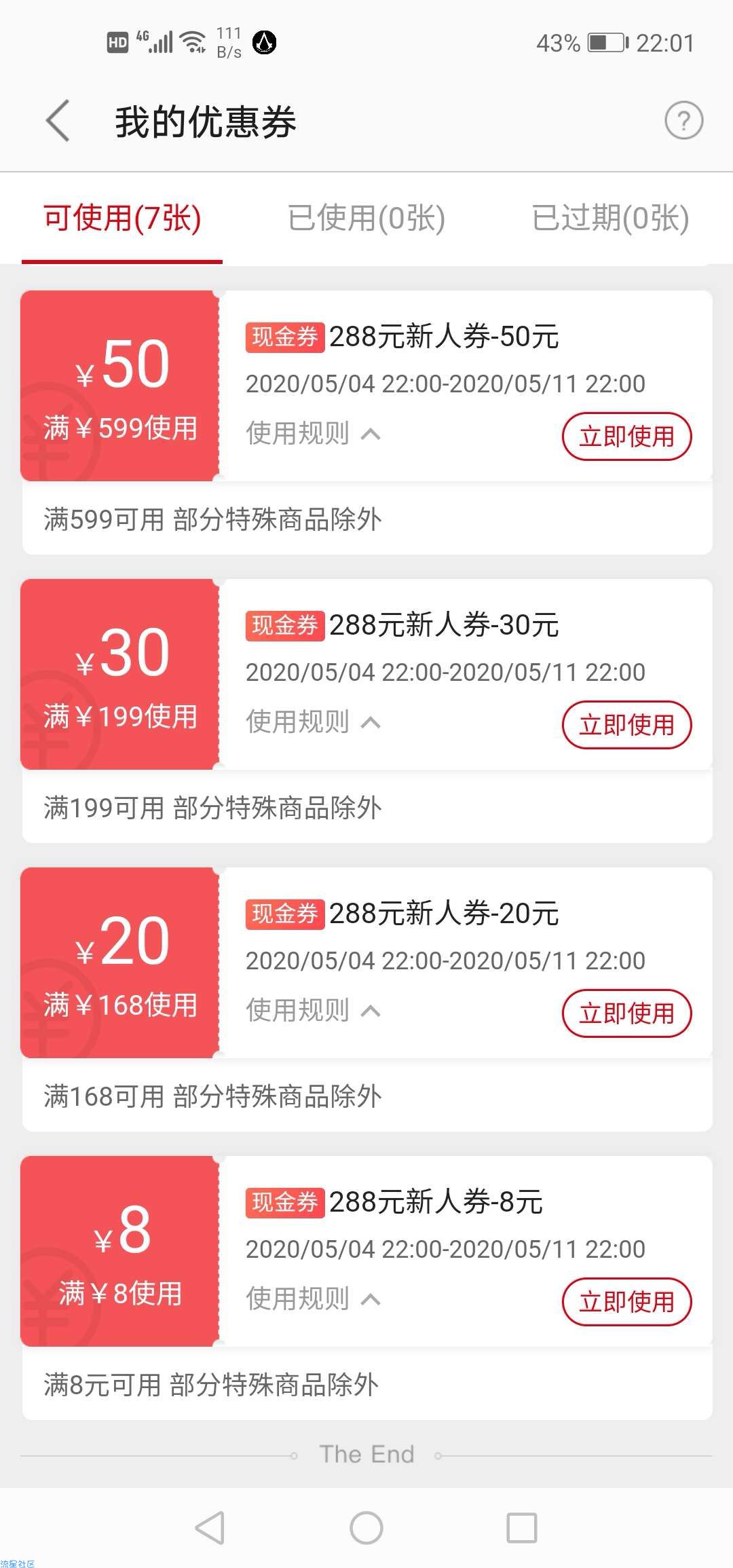The height and width of the screenshot is (1568, 733).
Task: Tap the system home button
Action: pos(366,1528)
